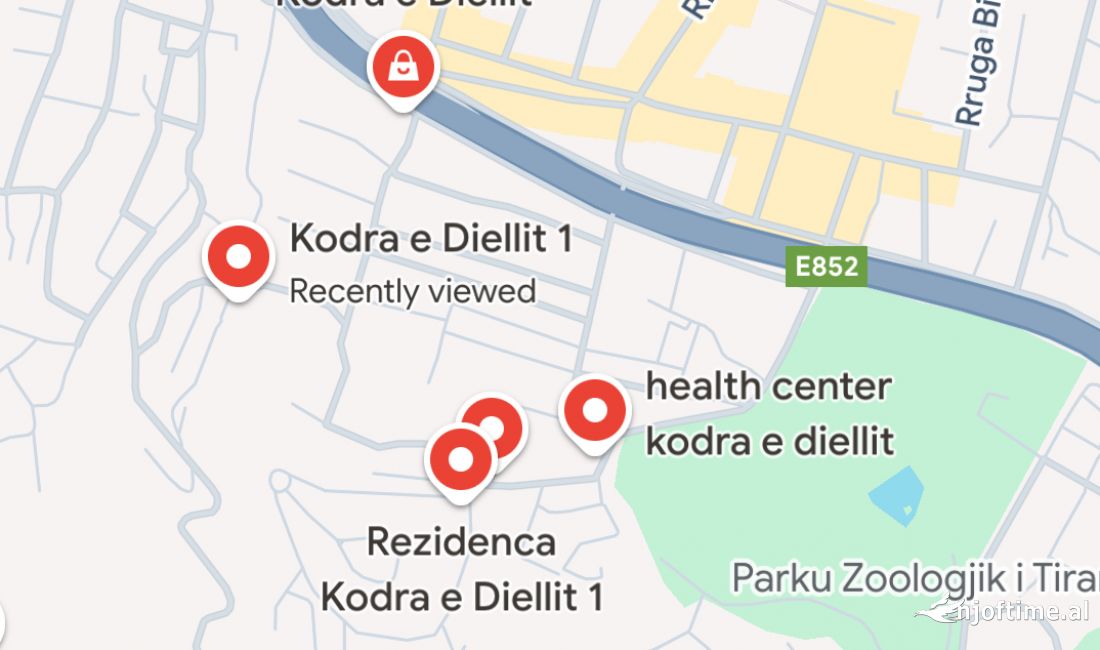The image size is (1100, 650).
Task: Open the Rezidenca Kodra e Diellit 1 pin
Action: tap(461, 459)
